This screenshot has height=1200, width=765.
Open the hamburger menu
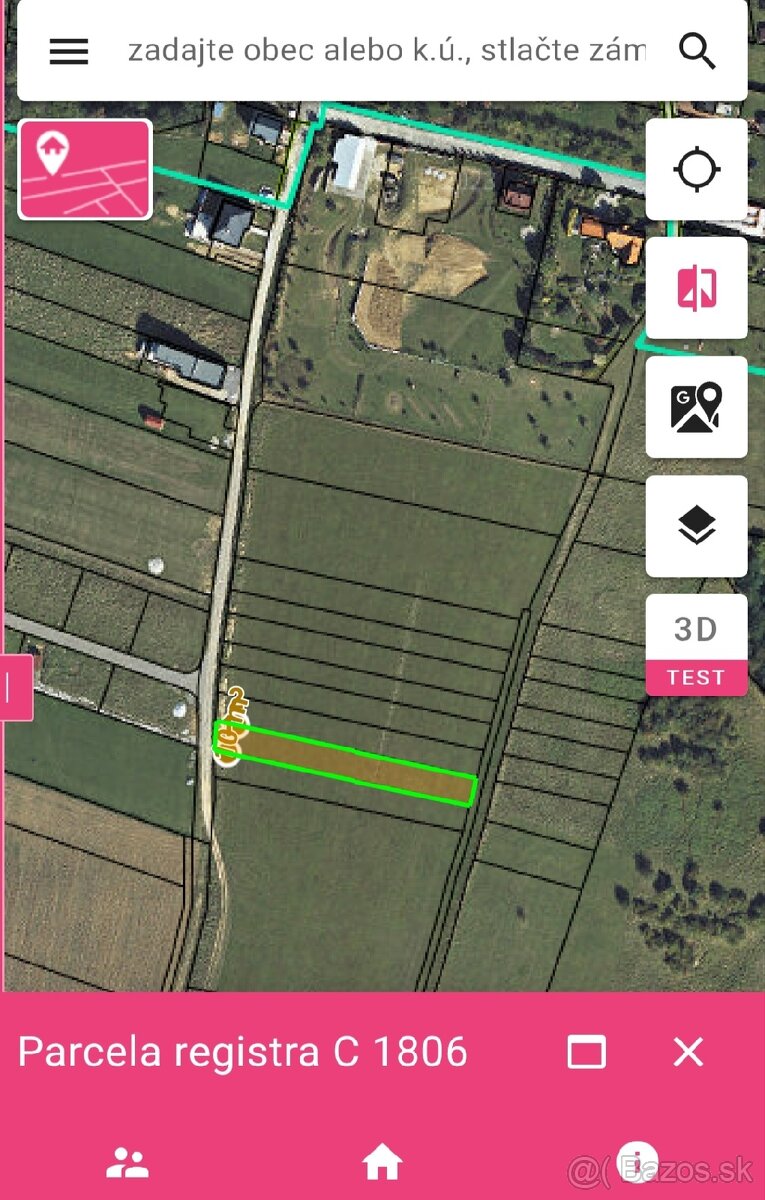(x=69, y=52)
